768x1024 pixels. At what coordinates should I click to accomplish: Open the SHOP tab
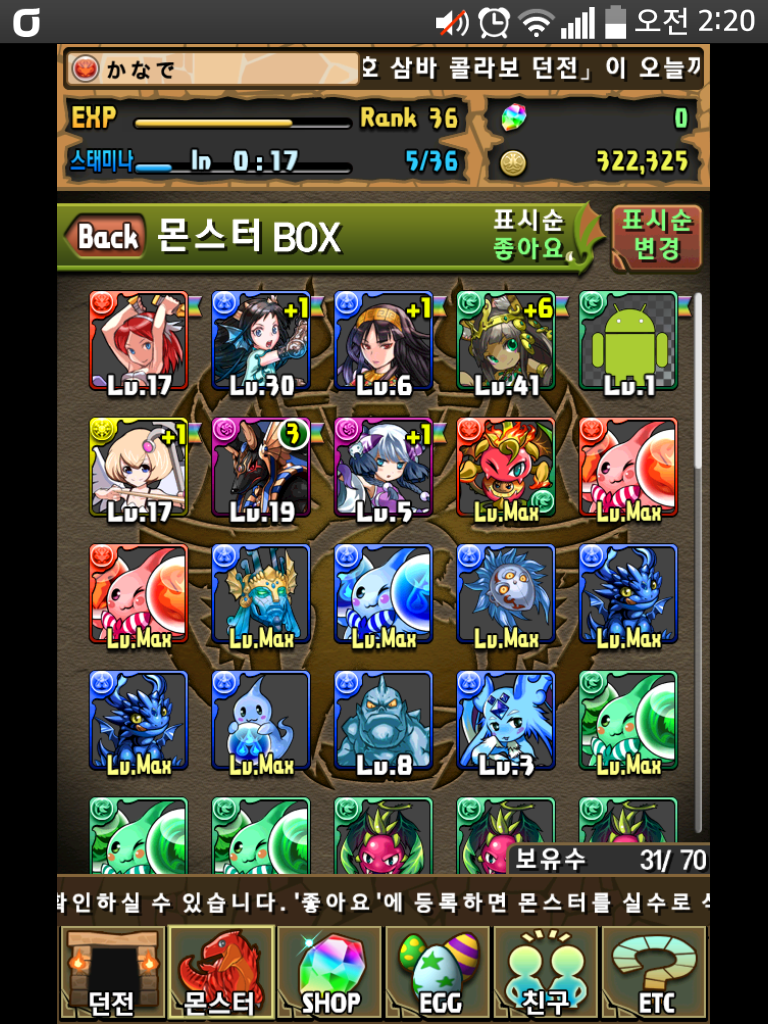coord(329,972)
